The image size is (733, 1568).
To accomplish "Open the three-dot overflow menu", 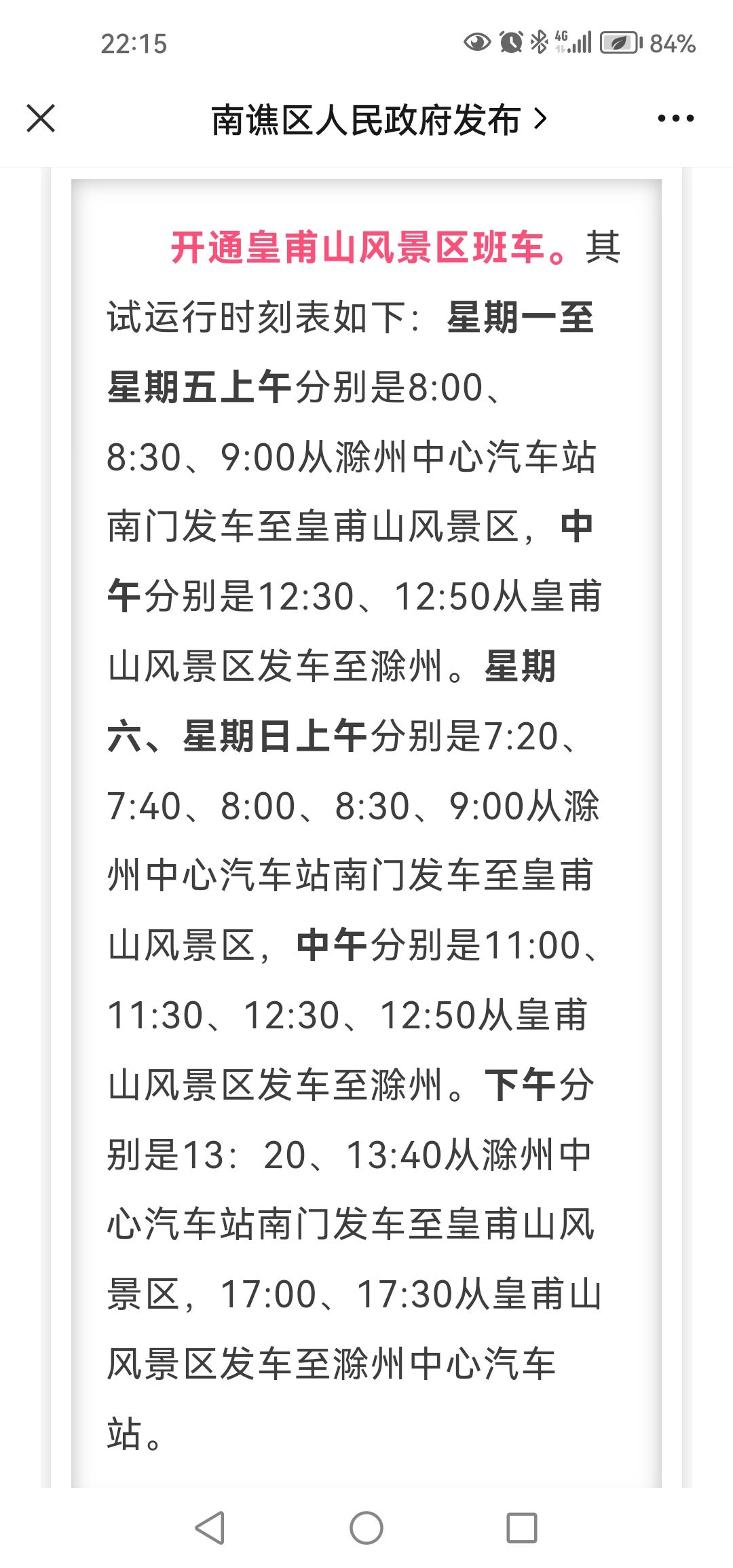I will click(x=676, y=119).
